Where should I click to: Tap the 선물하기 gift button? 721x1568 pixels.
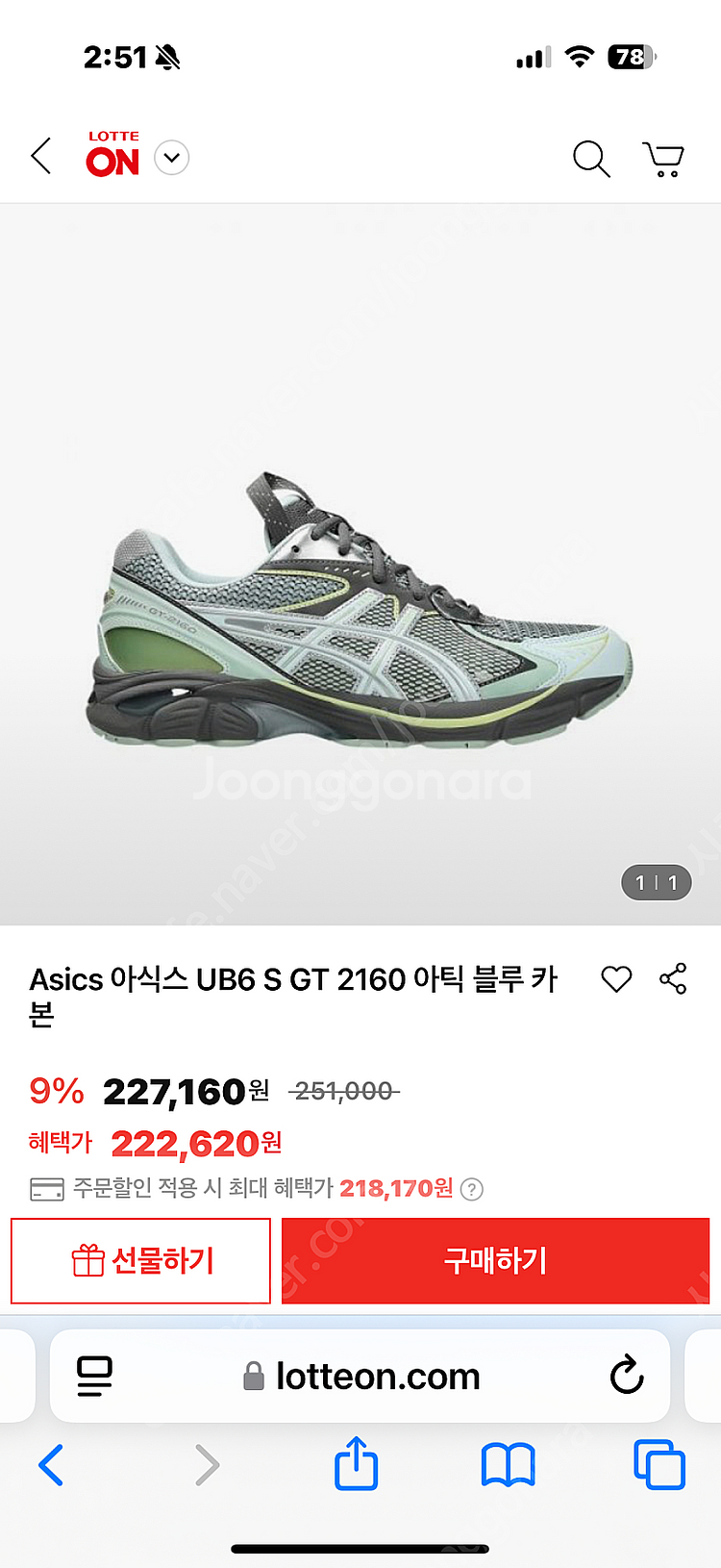pos(140,1260)
